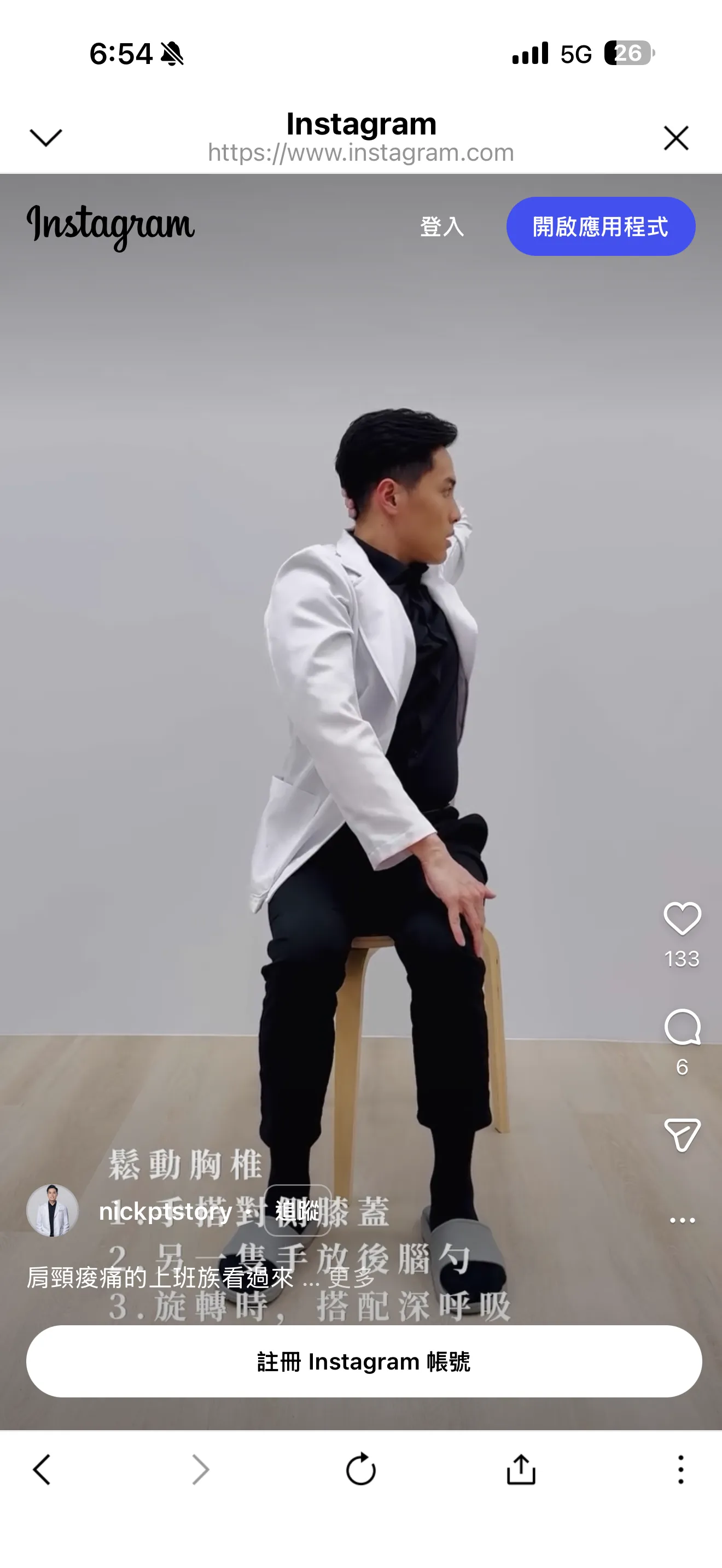
Task: Follow nickptstory with the 追蹤 button
Action: coord(298,1210)
